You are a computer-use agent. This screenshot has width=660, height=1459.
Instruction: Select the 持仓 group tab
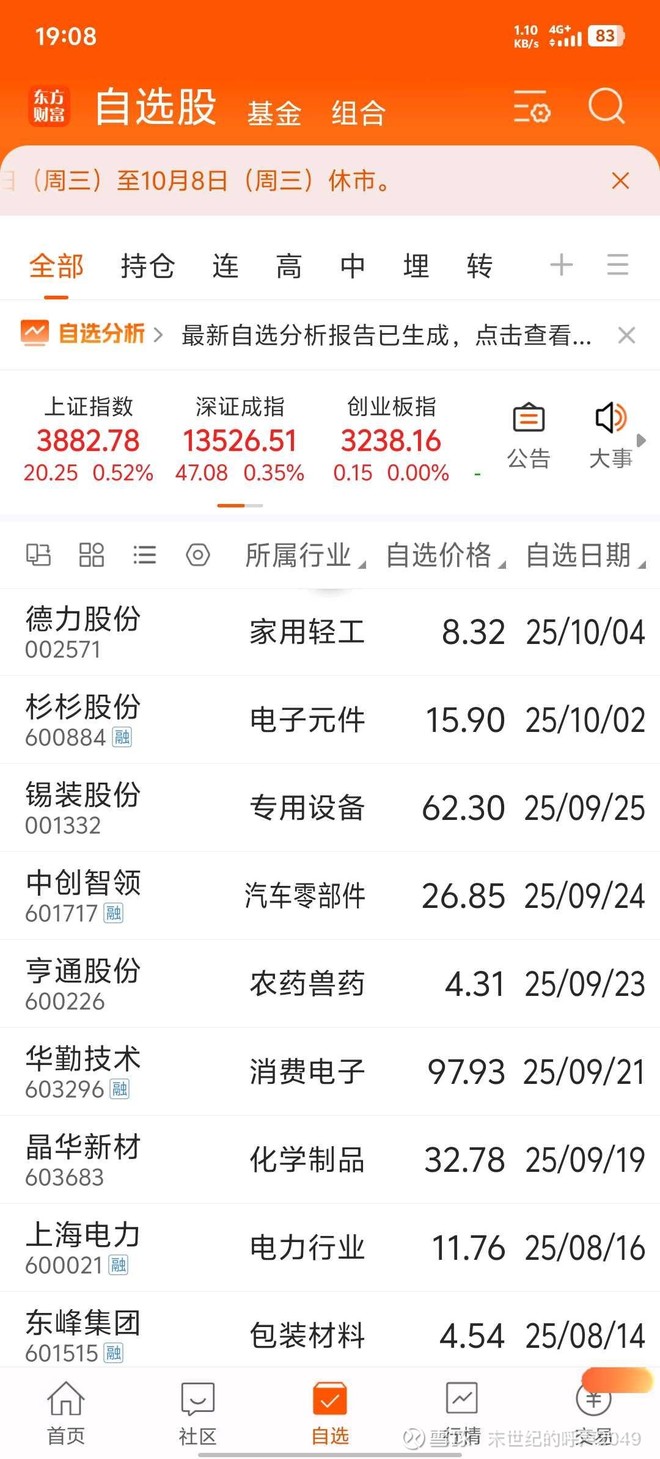147,266
